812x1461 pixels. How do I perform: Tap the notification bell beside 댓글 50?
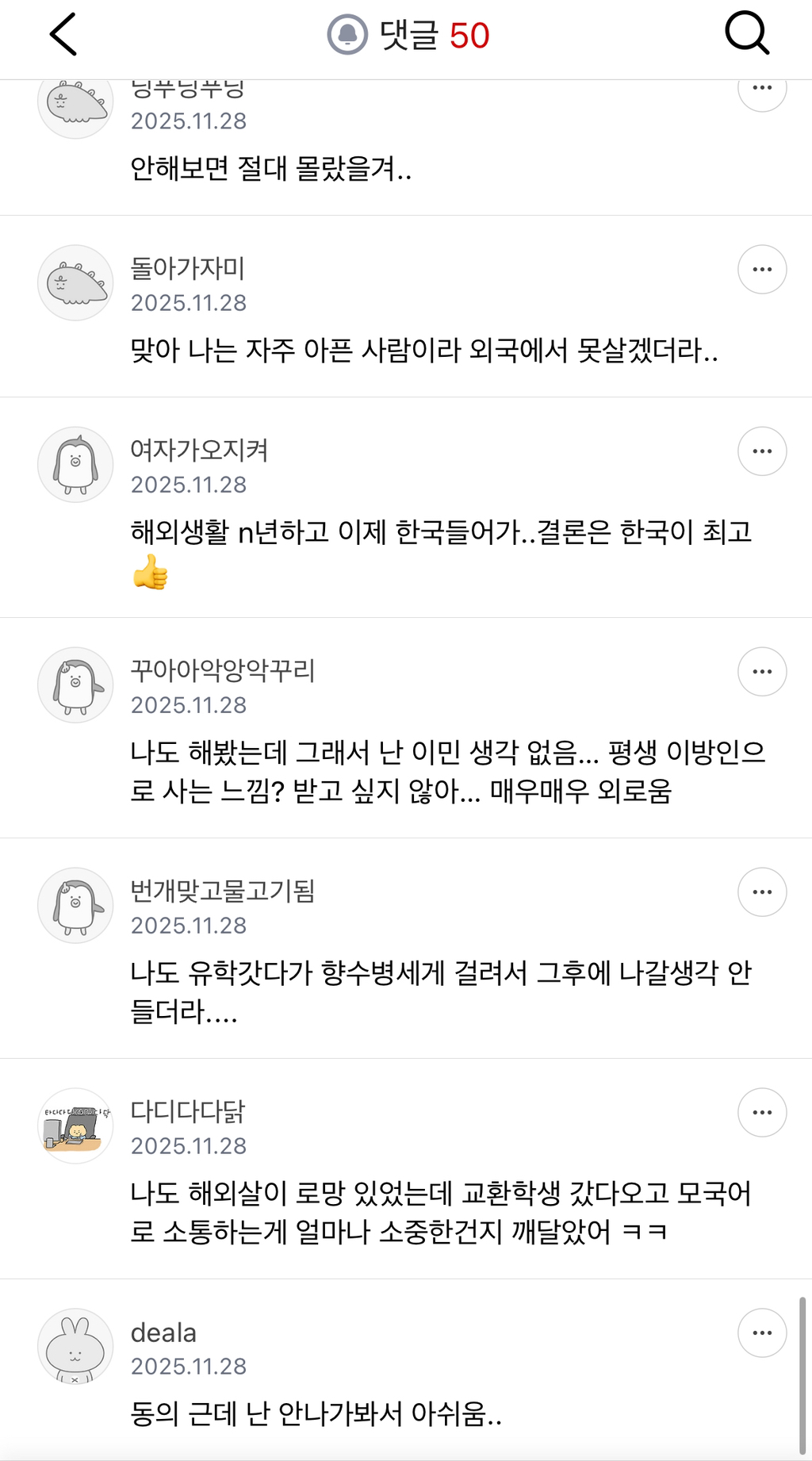(347, 35)
